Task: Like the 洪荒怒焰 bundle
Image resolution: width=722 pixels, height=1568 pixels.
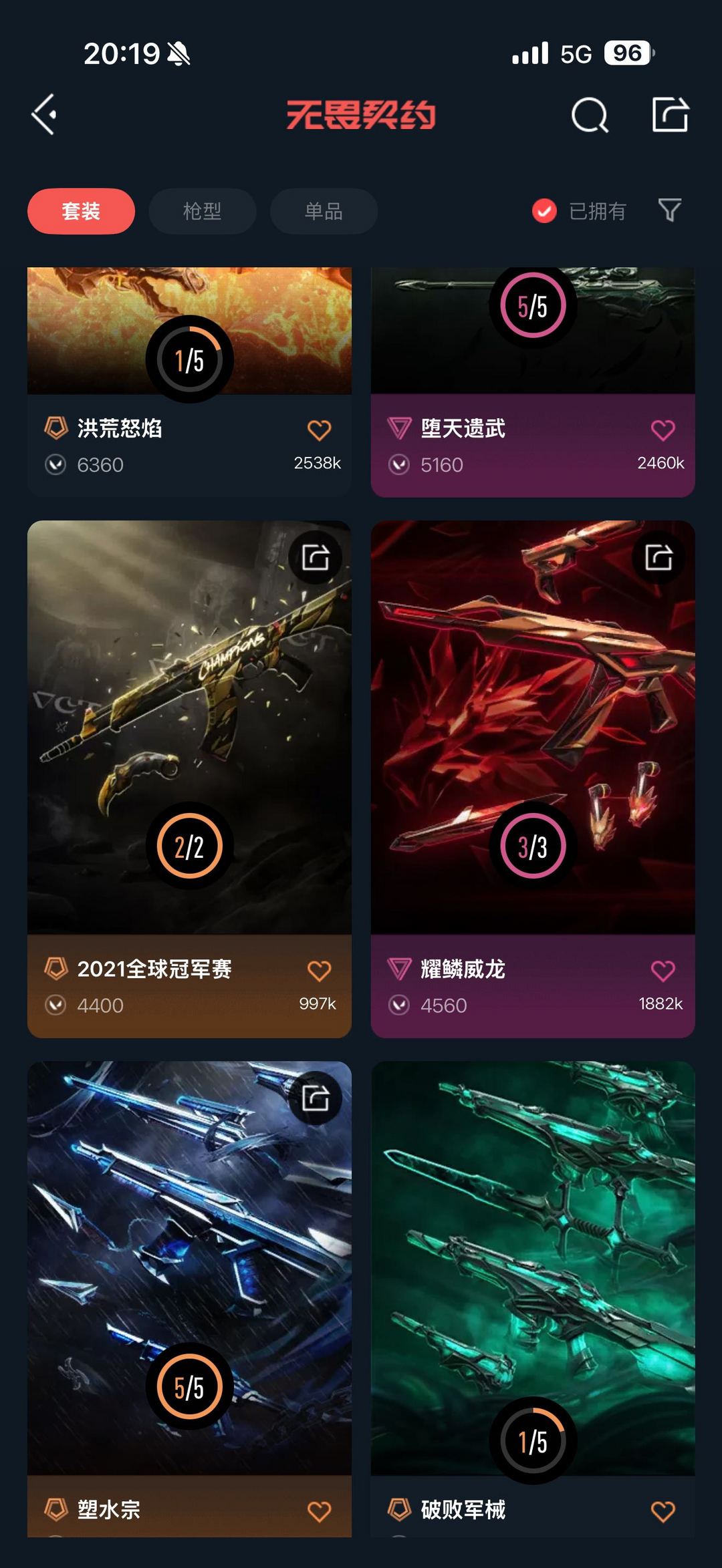Action: (319, 430)
